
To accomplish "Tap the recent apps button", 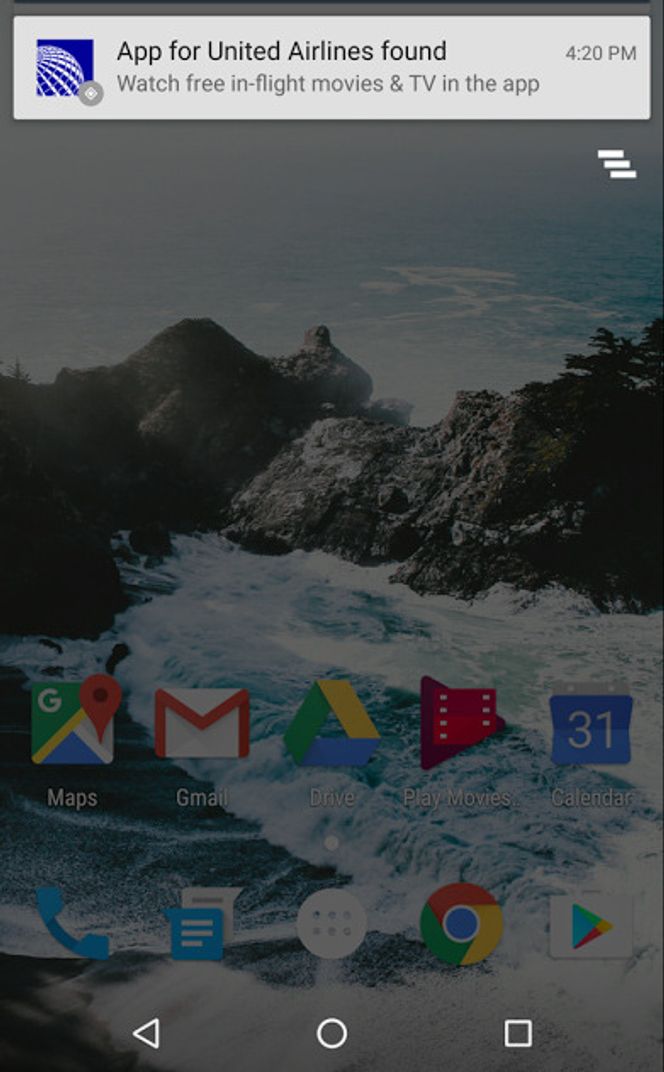I will 517,1033.
